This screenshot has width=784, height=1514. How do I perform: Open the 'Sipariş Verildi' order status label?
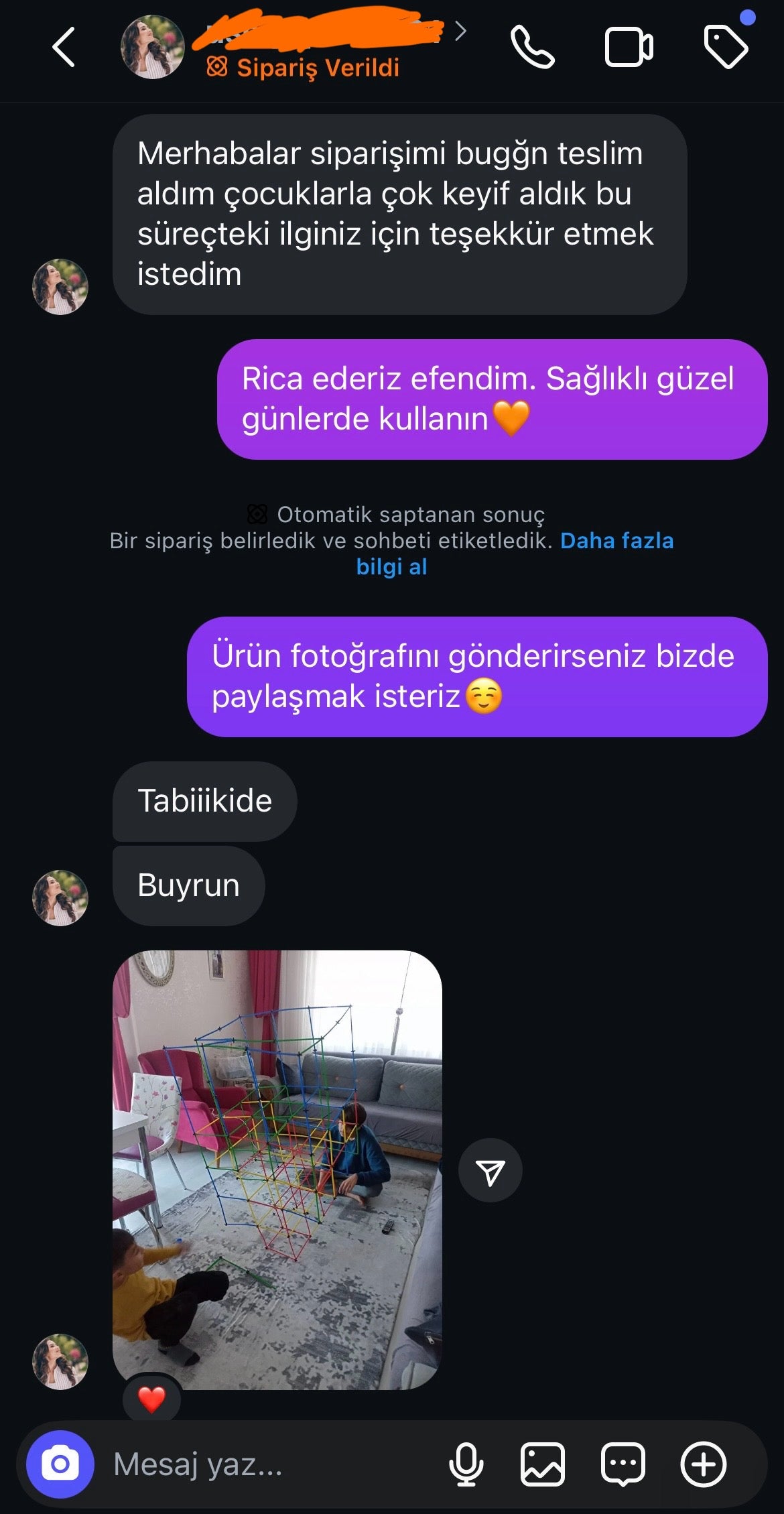(304, 68)
